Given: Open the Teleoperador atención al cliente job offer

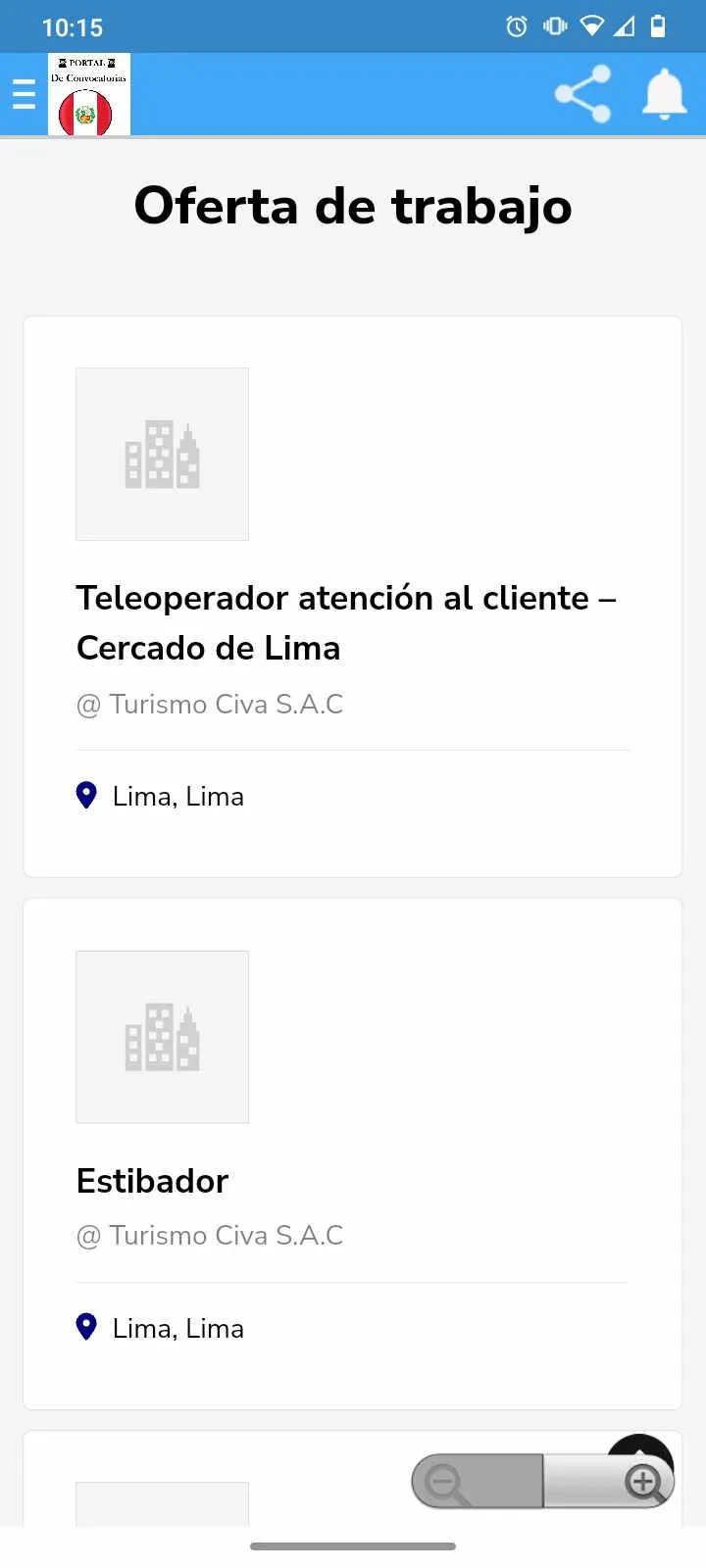Looking at the screenshot, I should 346,622.
